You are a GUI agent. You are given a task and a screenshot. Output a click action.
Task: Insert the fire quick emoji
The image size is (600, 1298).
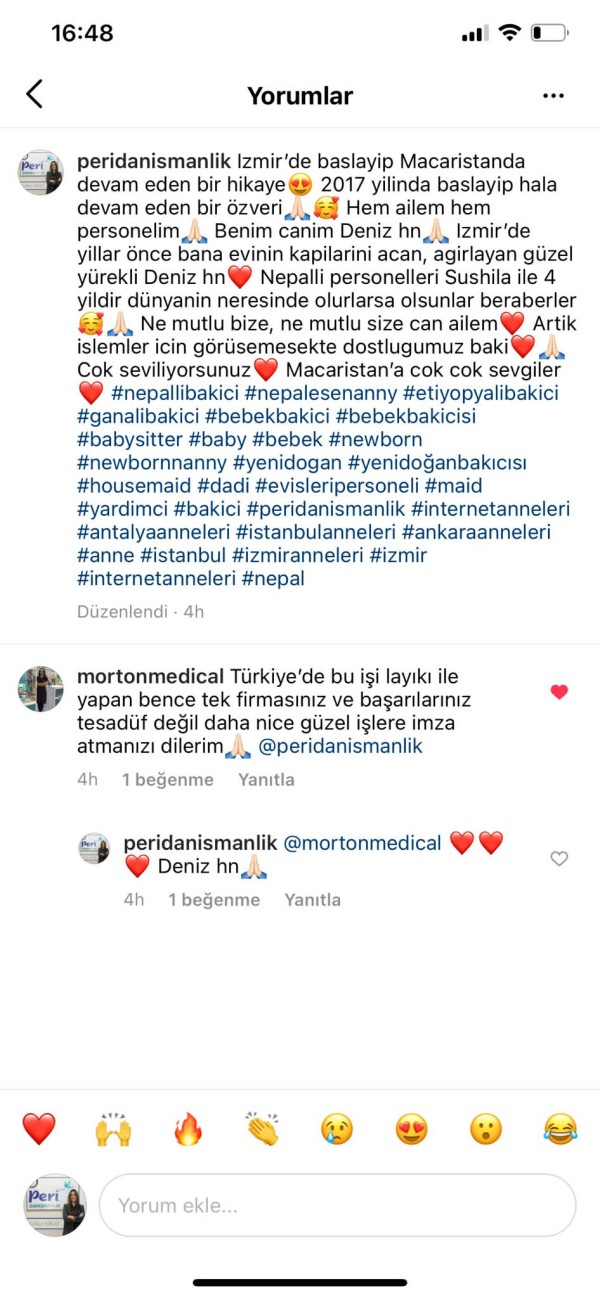pyautogui.click(x=188, y=1129)
